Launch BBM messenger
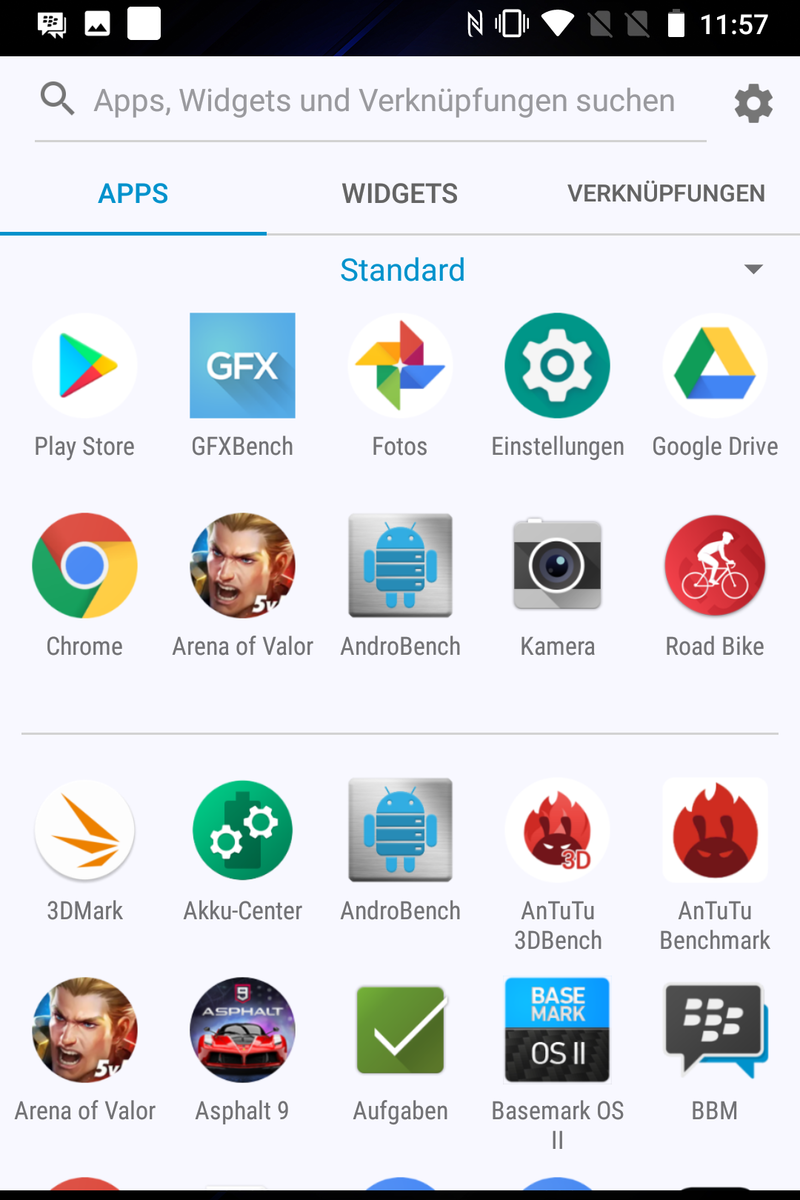Viewport: 800px width, 1200px height. coord(715,1031)
